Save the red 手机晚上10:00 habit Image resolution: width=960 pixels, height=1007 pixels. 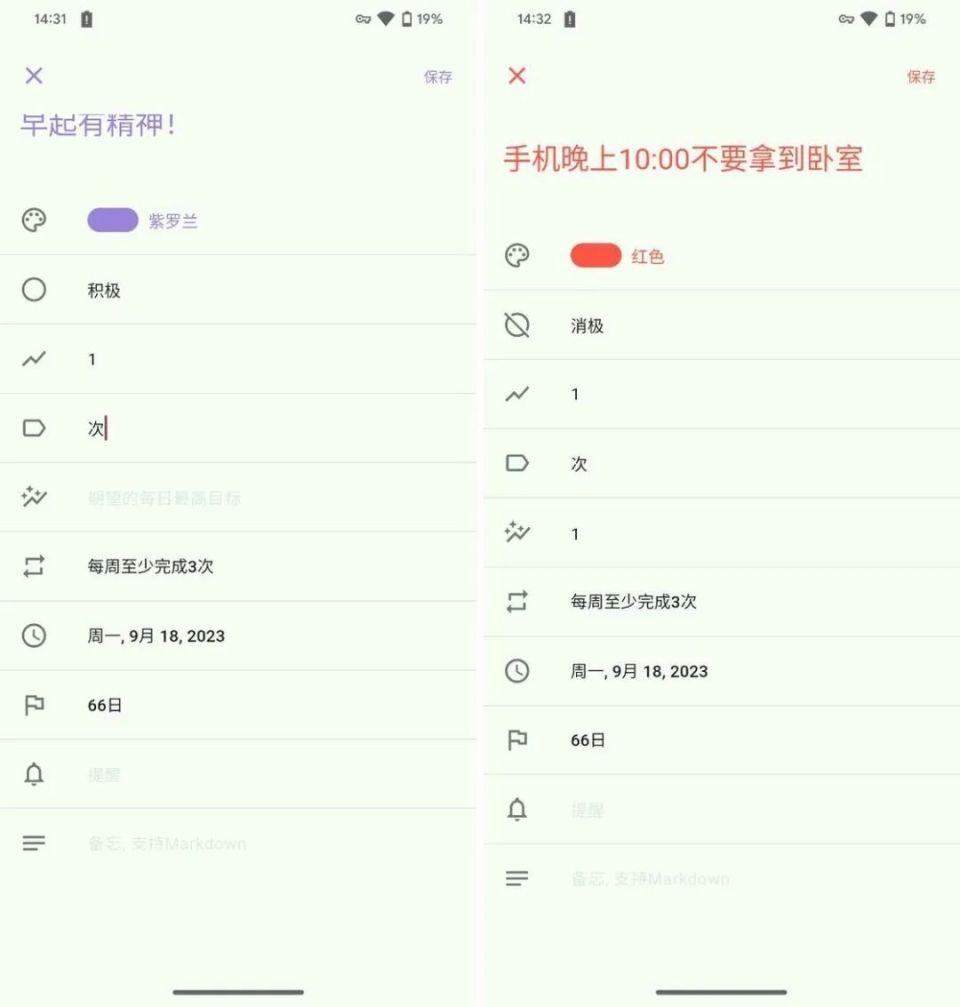[x=920, y=76]
